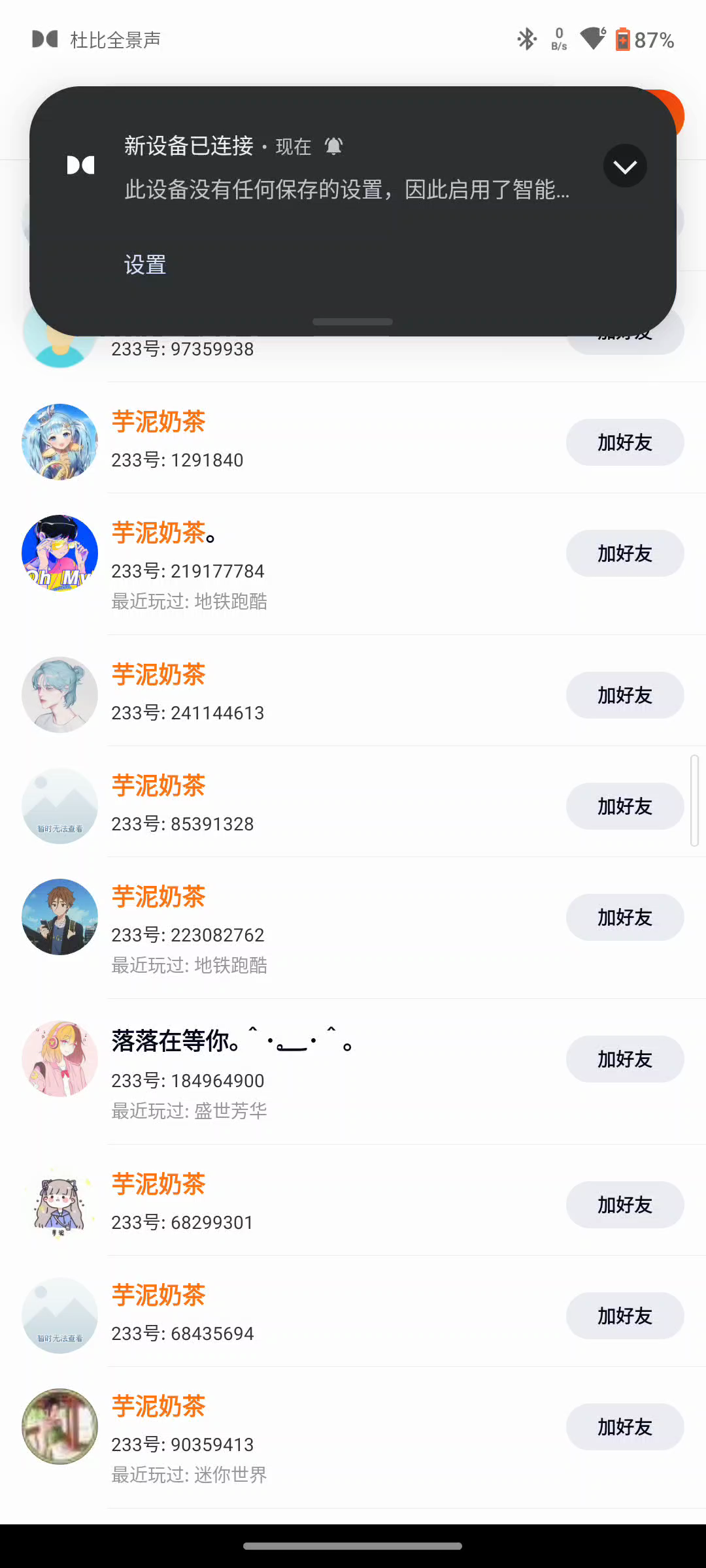The width and height of the screenshot is (706, 1568).
Task: Add user 85391328 as a friend
Action: tap(624, 806)
